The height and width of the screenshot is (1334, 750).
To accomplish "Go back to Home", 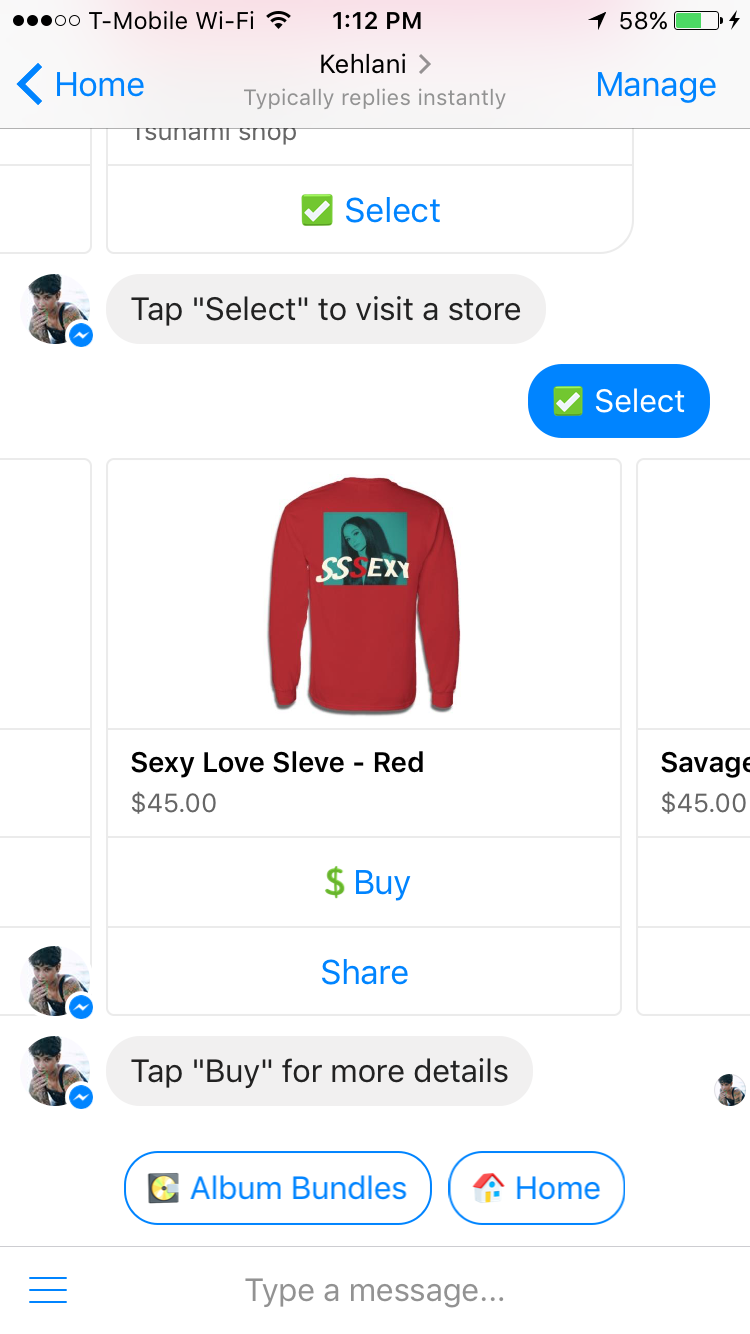I will (x=80, y=85).
